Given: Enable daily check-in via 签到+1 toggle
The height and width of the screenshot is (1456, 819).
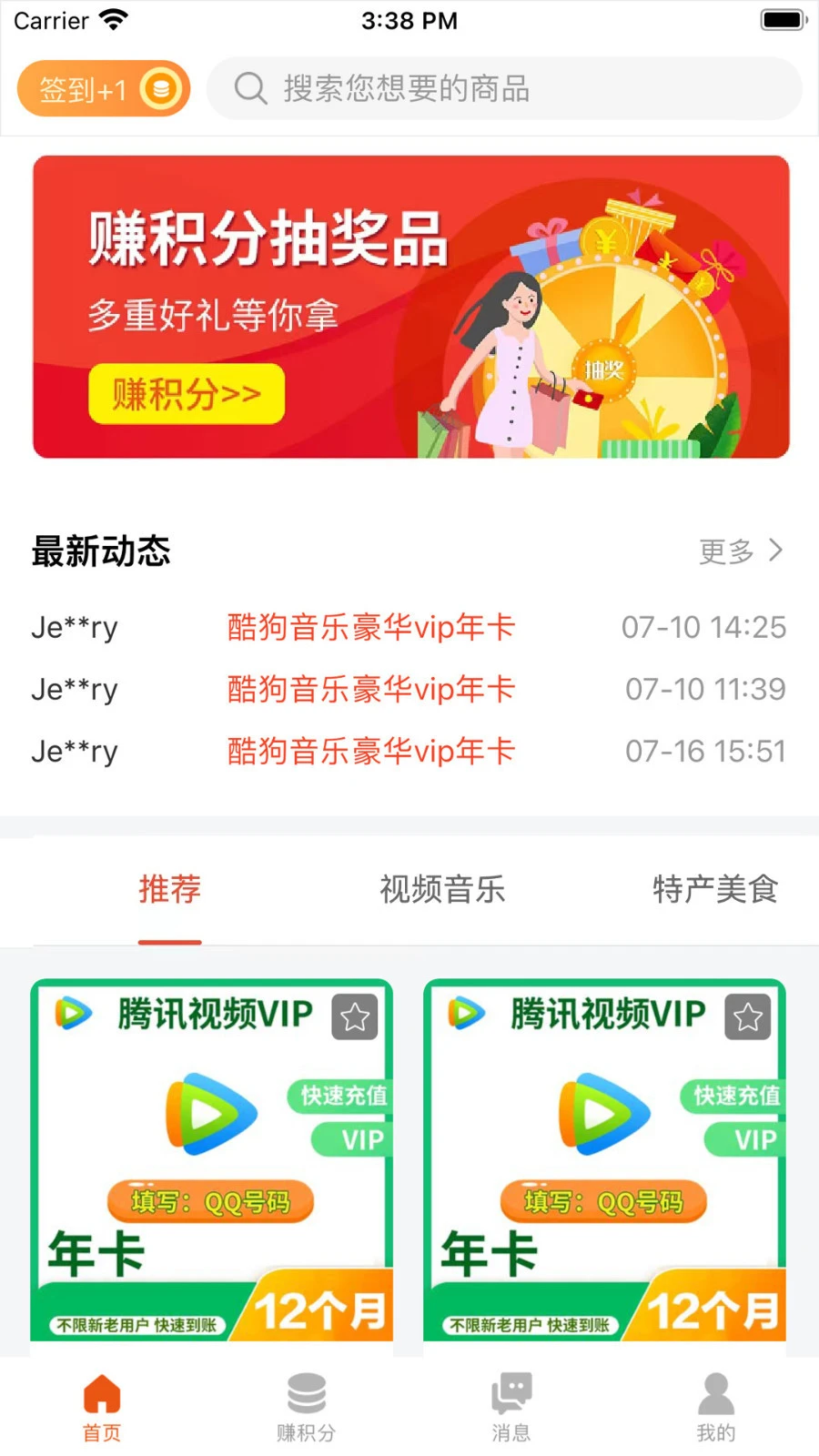Looking at the screenshot, I should pos(103,87).
